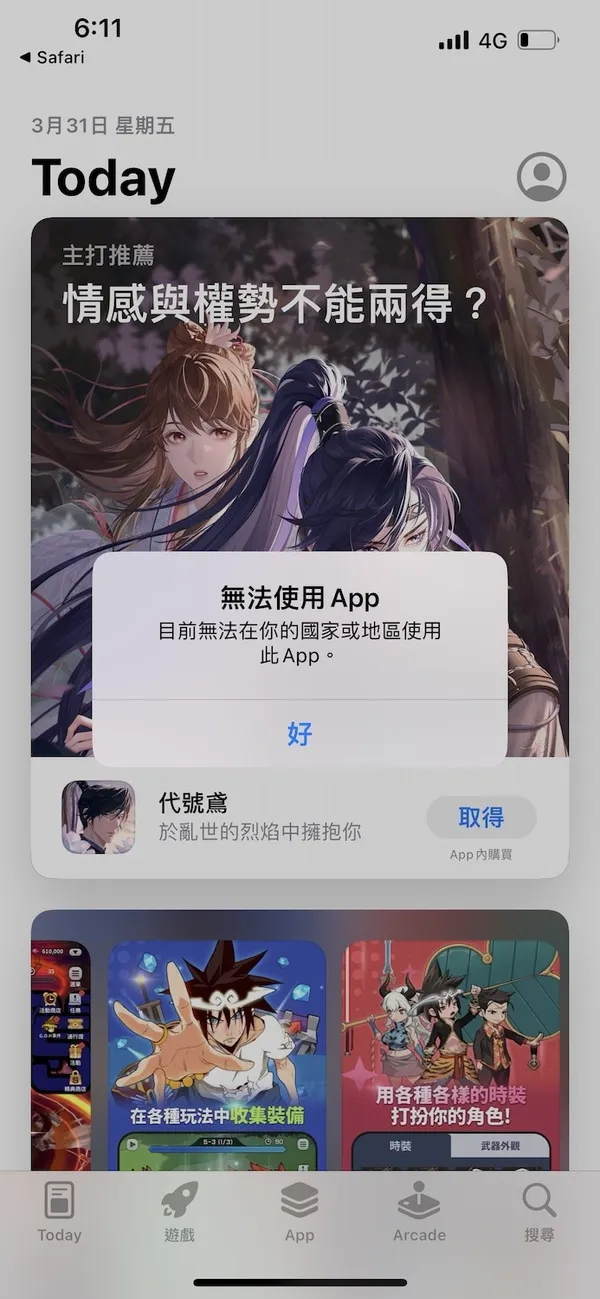This screenshot has height=1299, width=600.
Task: Select the Today tab
Action: tap(59, 1212)
